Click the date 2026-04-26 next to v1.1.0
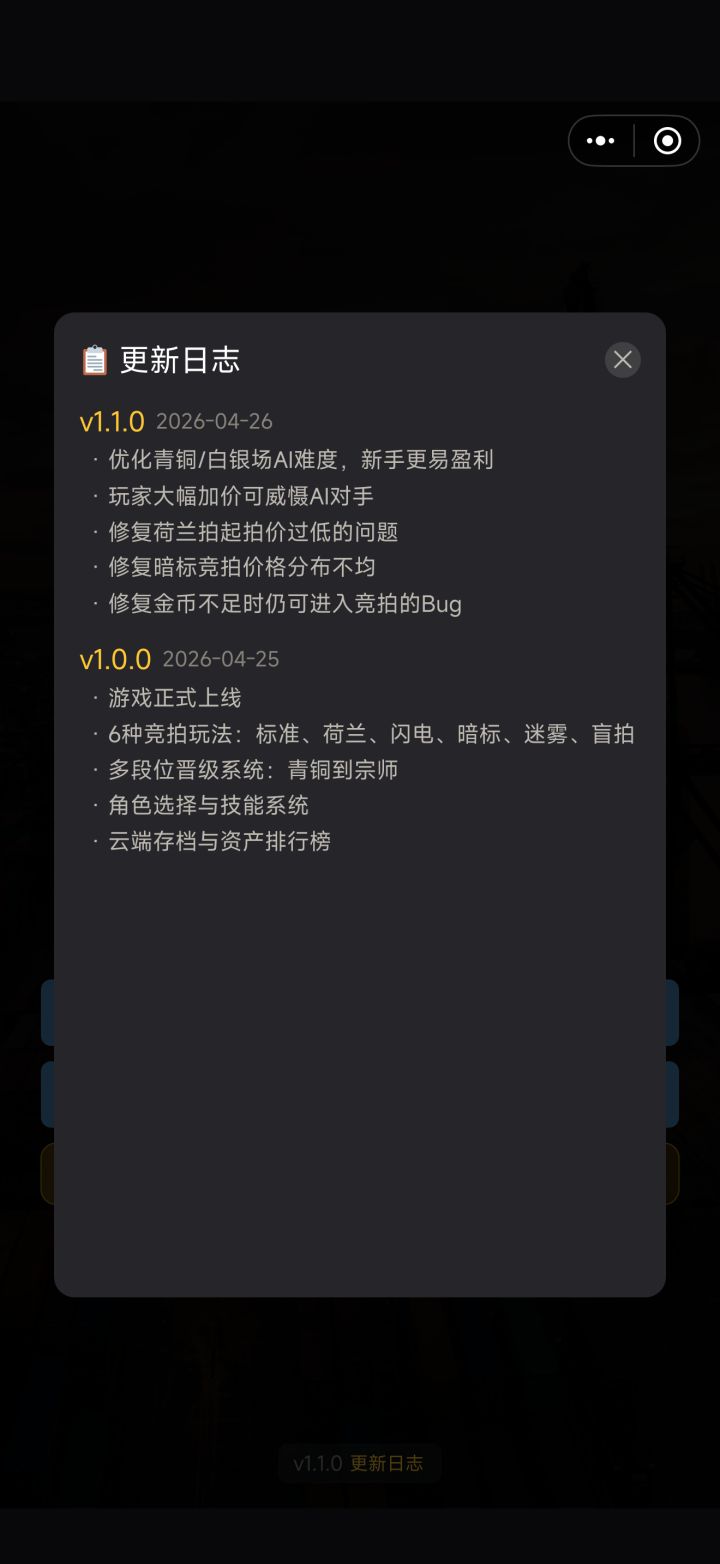 tap(213, 421)
